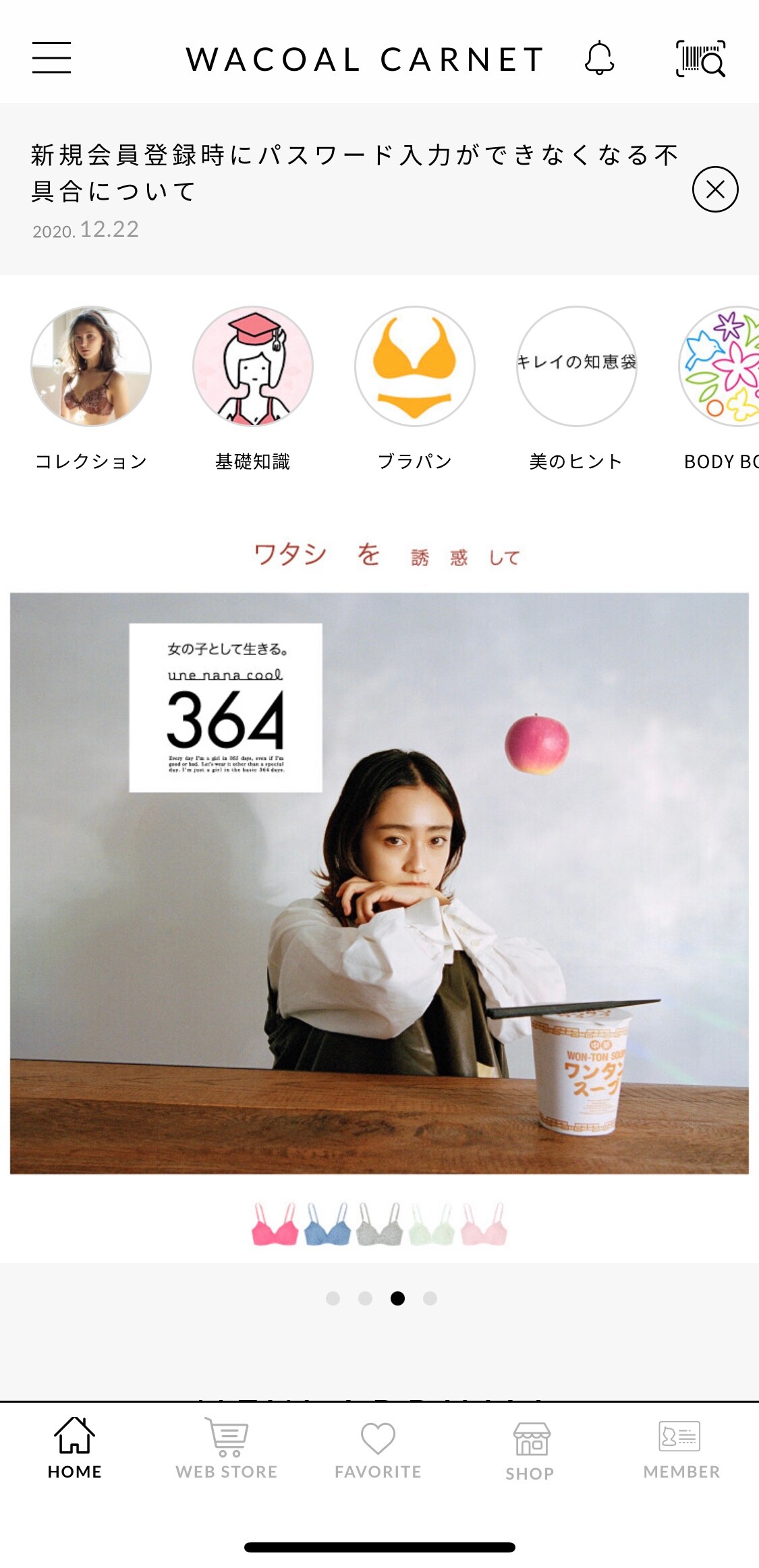Open the hamburger drawer menu
Image resolution: width=759 pixels, height=1568 pixels.
(x=51, y=57)
